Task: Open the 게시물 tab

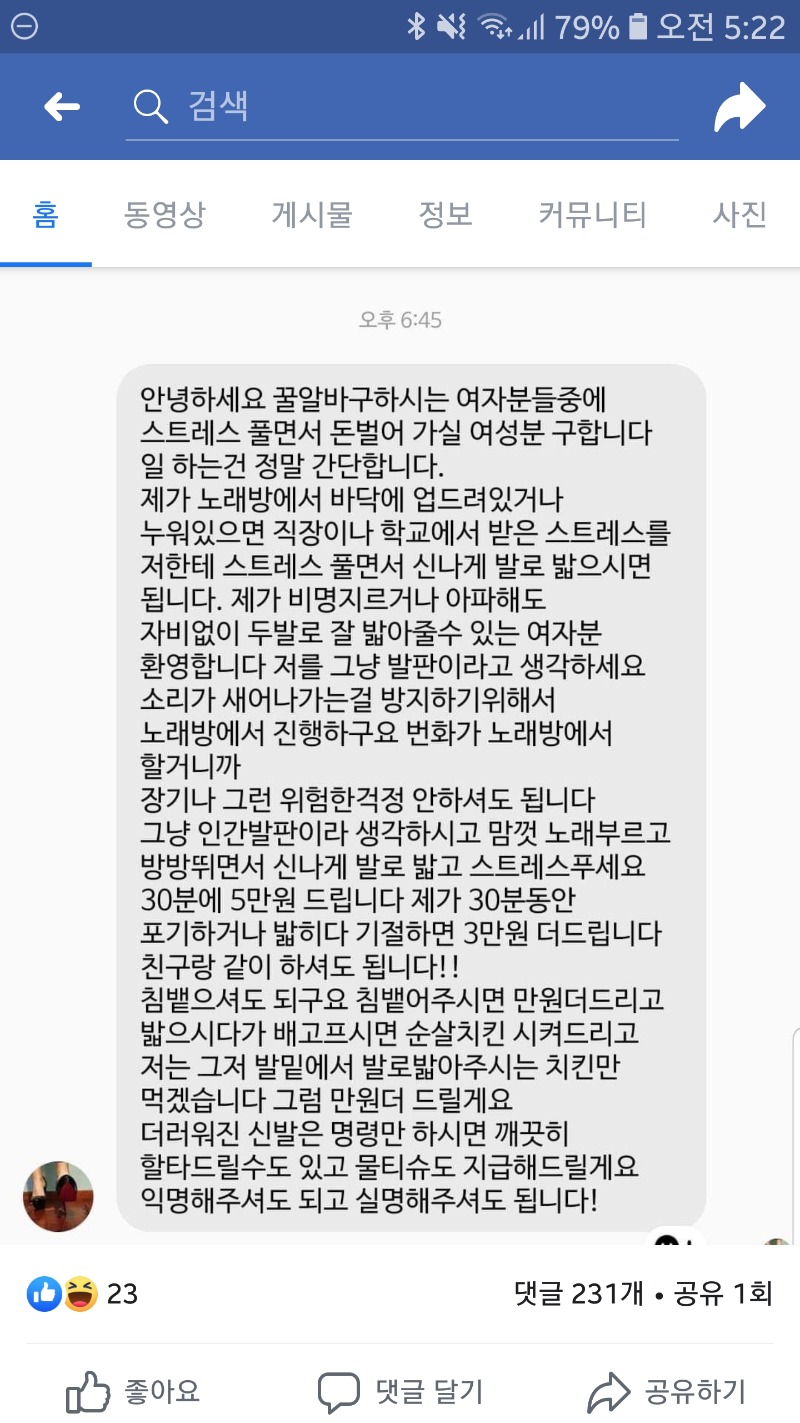Action: coord(312,214)
